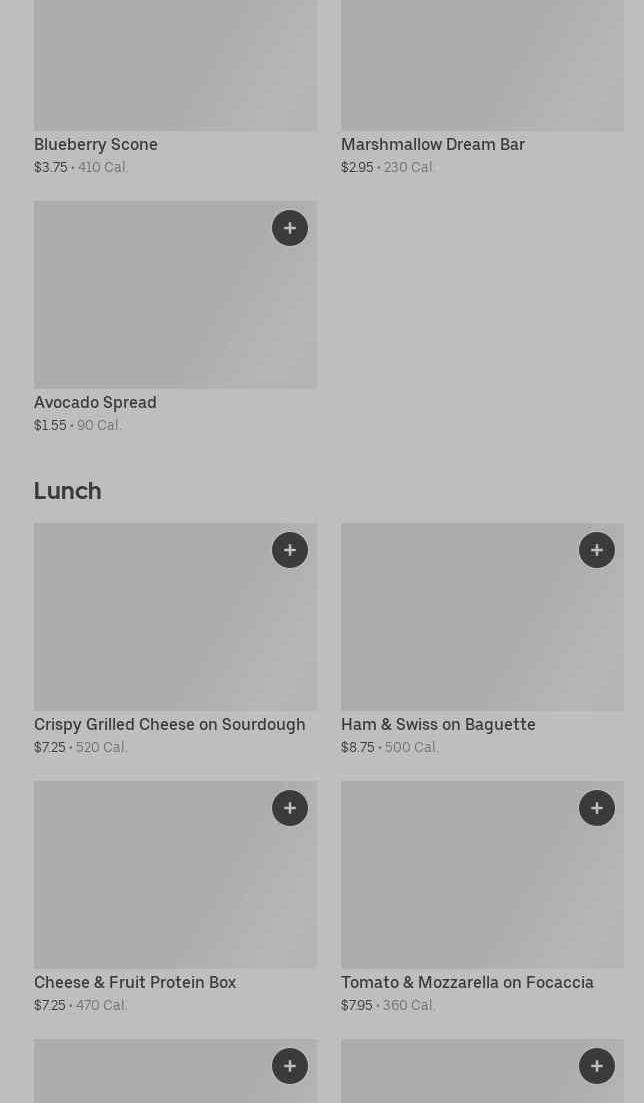The height and width of the screenshot is (1103, 644).
Task: Add Avocado Spread to the order
Action: tap(290, 228)
